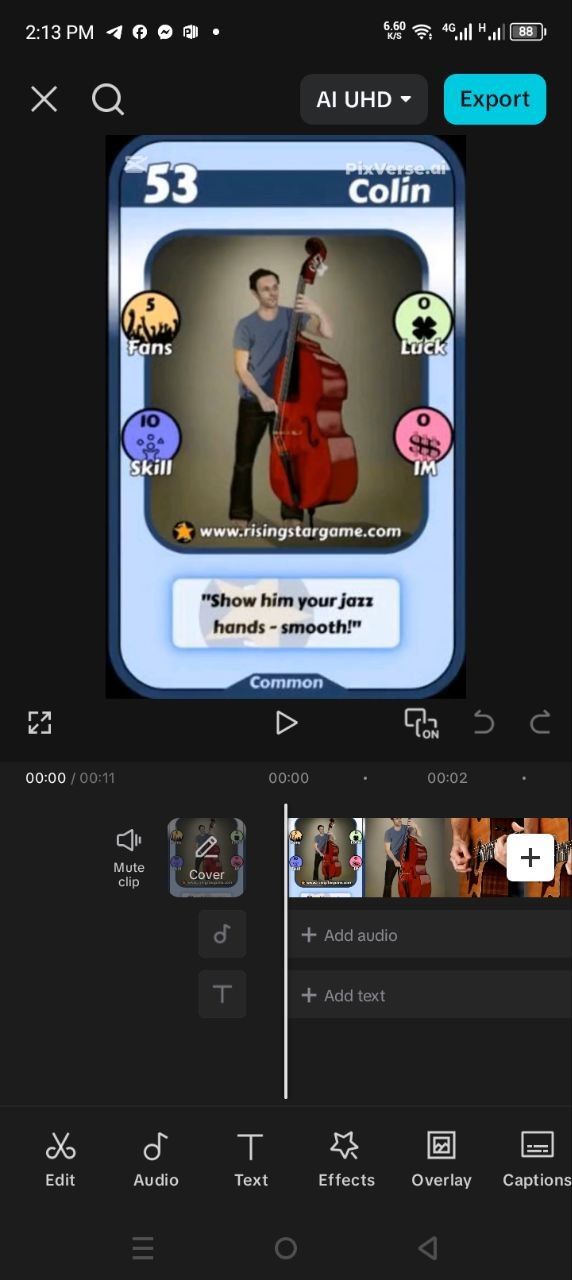Open the Edit scissors tool
Screen dimensions: 572x1280
pos(60,1160)
